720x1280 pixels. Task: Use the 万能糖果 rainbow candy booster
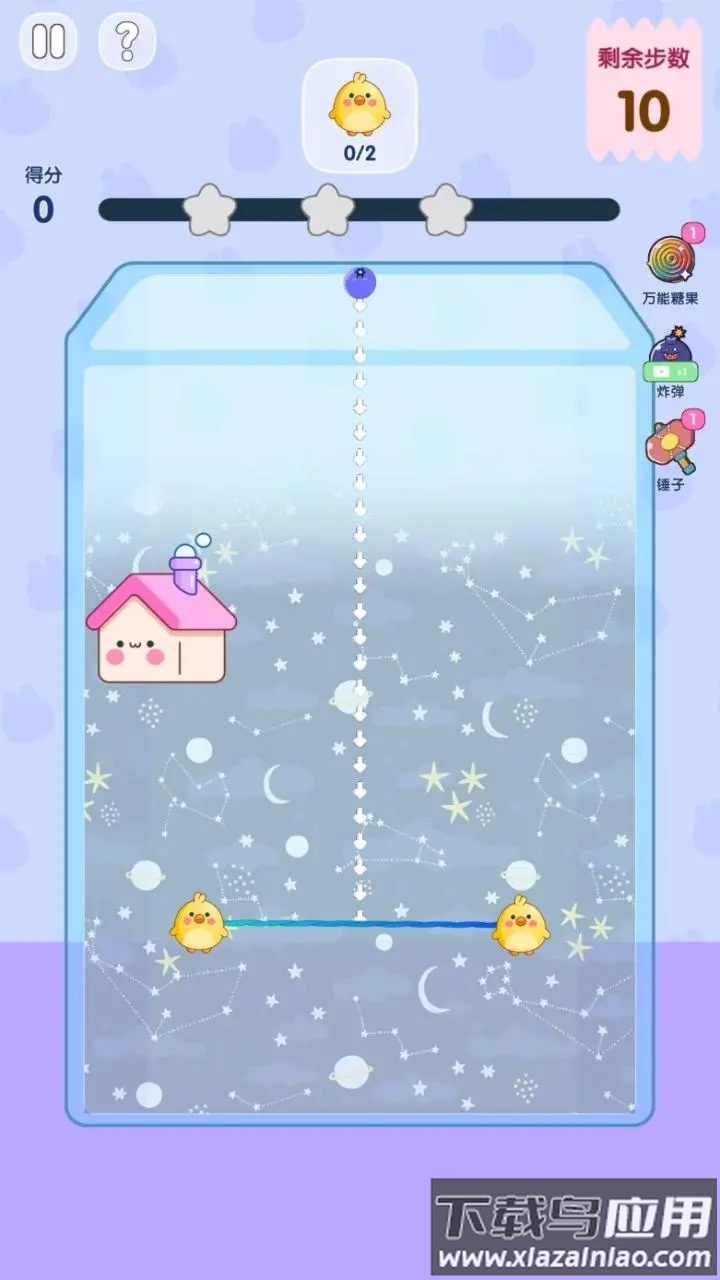(670, 261)
